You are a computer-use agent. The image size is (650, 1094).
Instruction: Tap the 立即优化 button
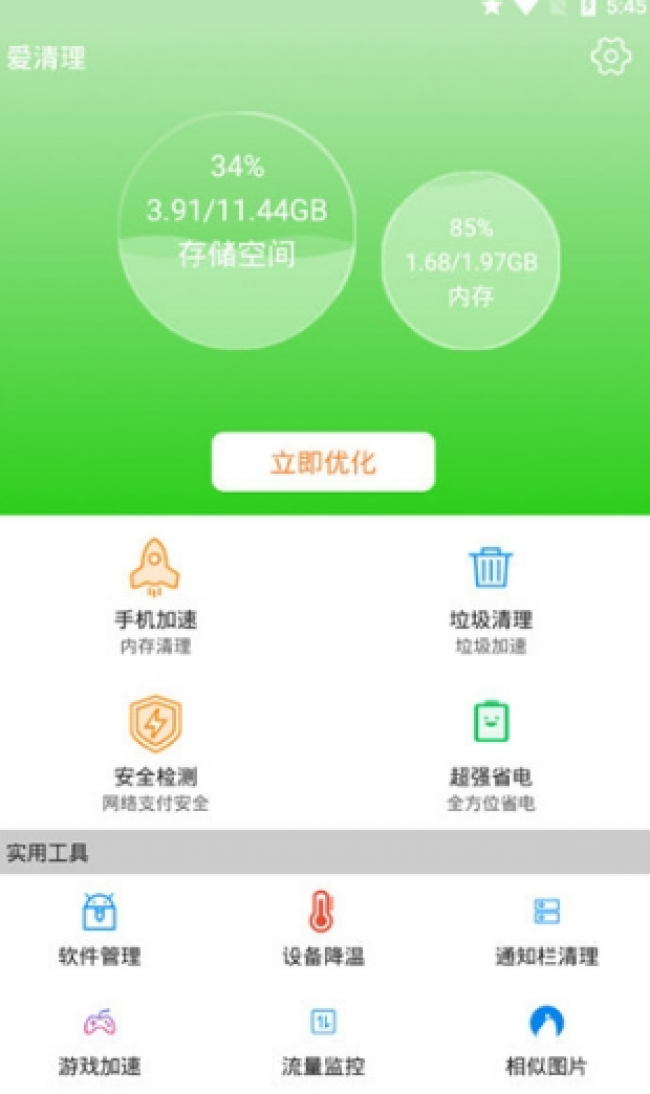coord(323,462)
